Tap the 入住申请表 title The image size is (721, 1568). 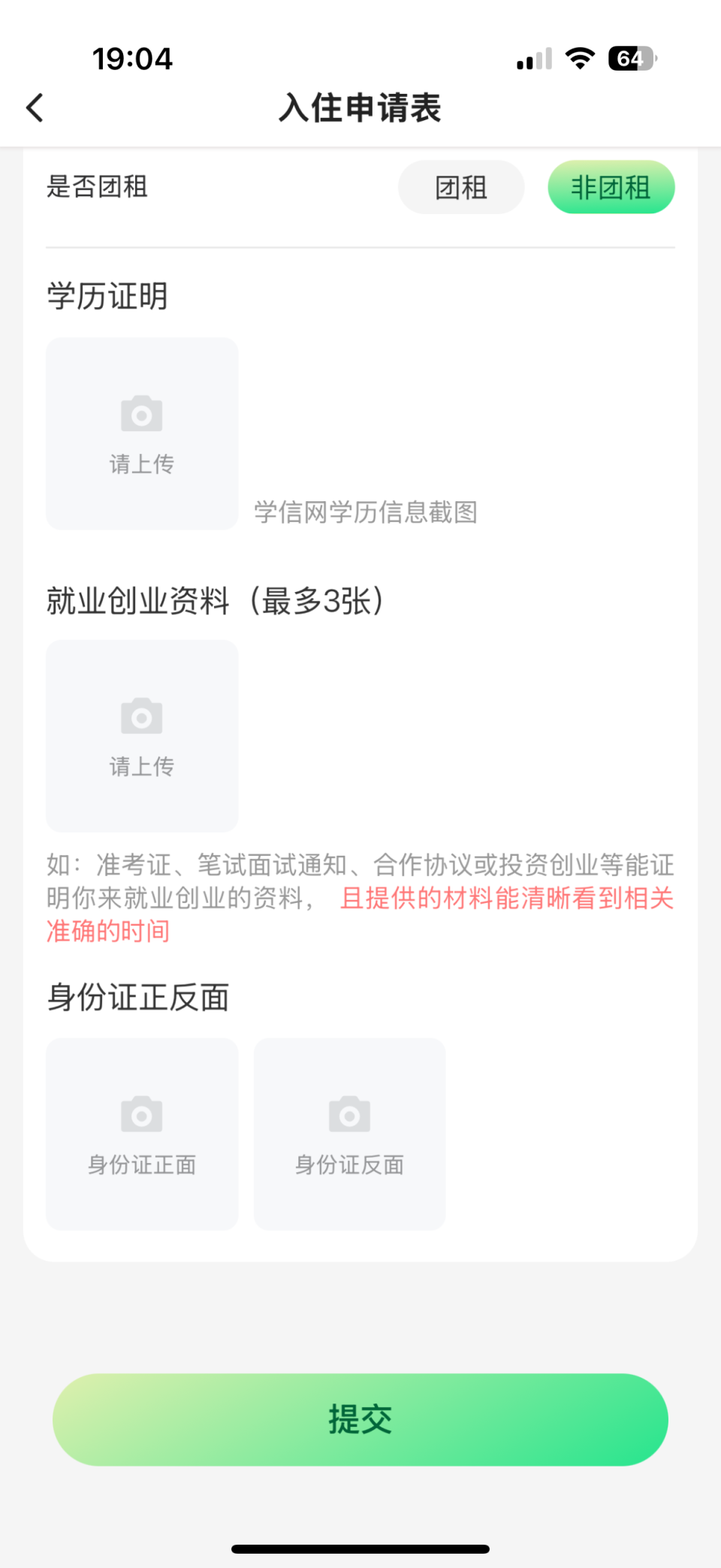359,108
